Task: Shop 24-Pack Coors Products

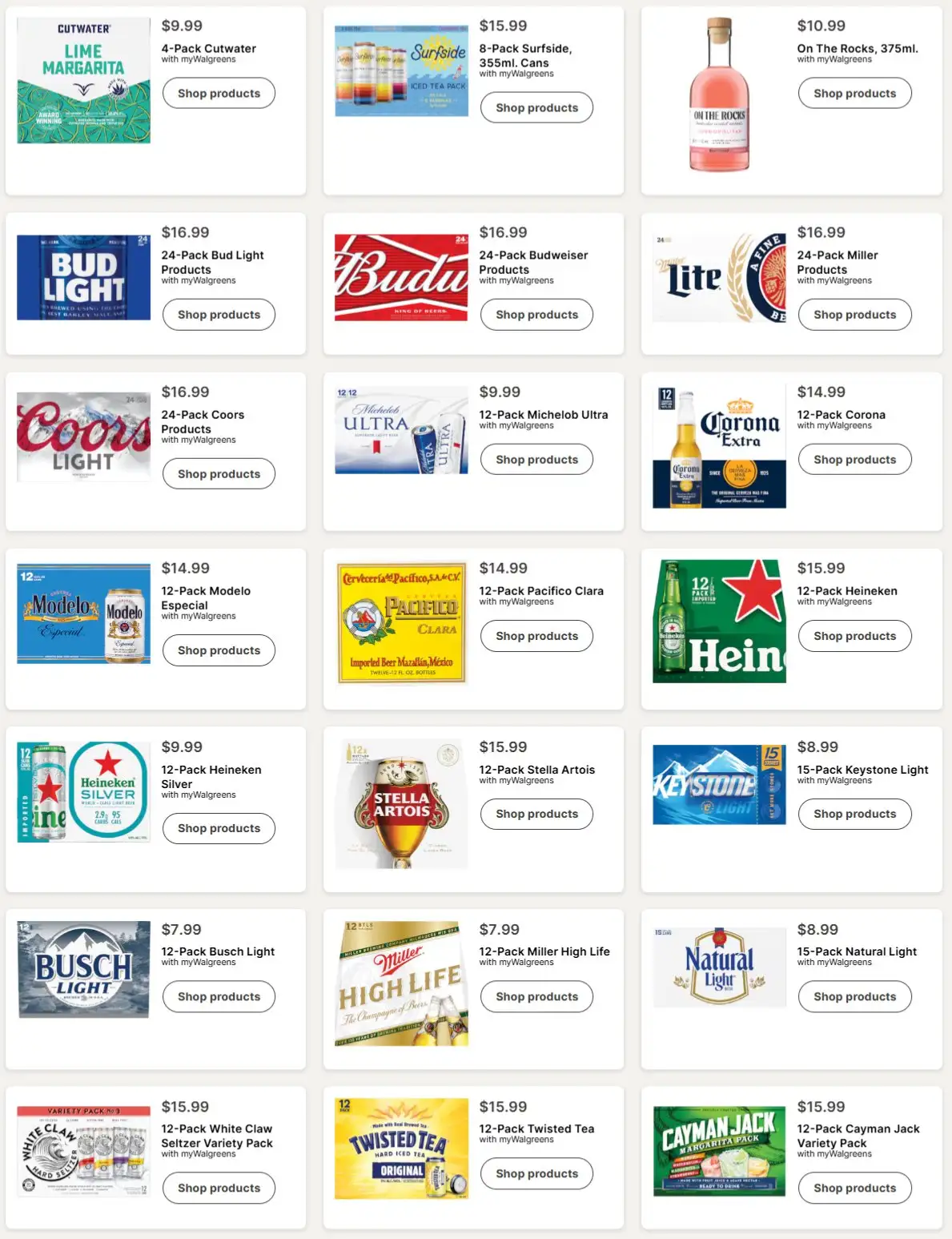Action: pyautogui.click(x=219, y=474)
